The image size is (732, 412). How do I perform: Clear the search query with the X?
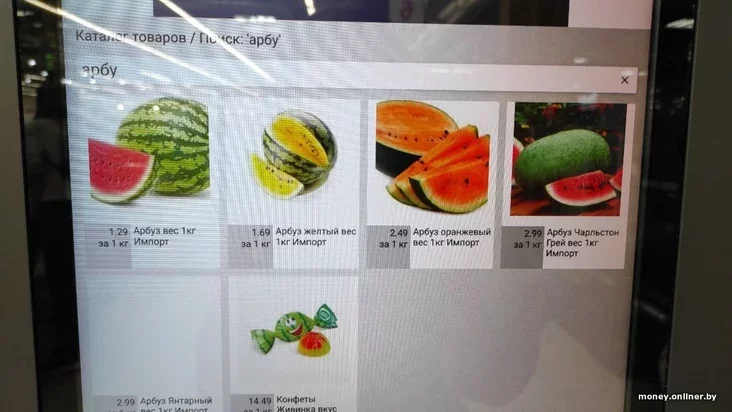click(625, 80)
